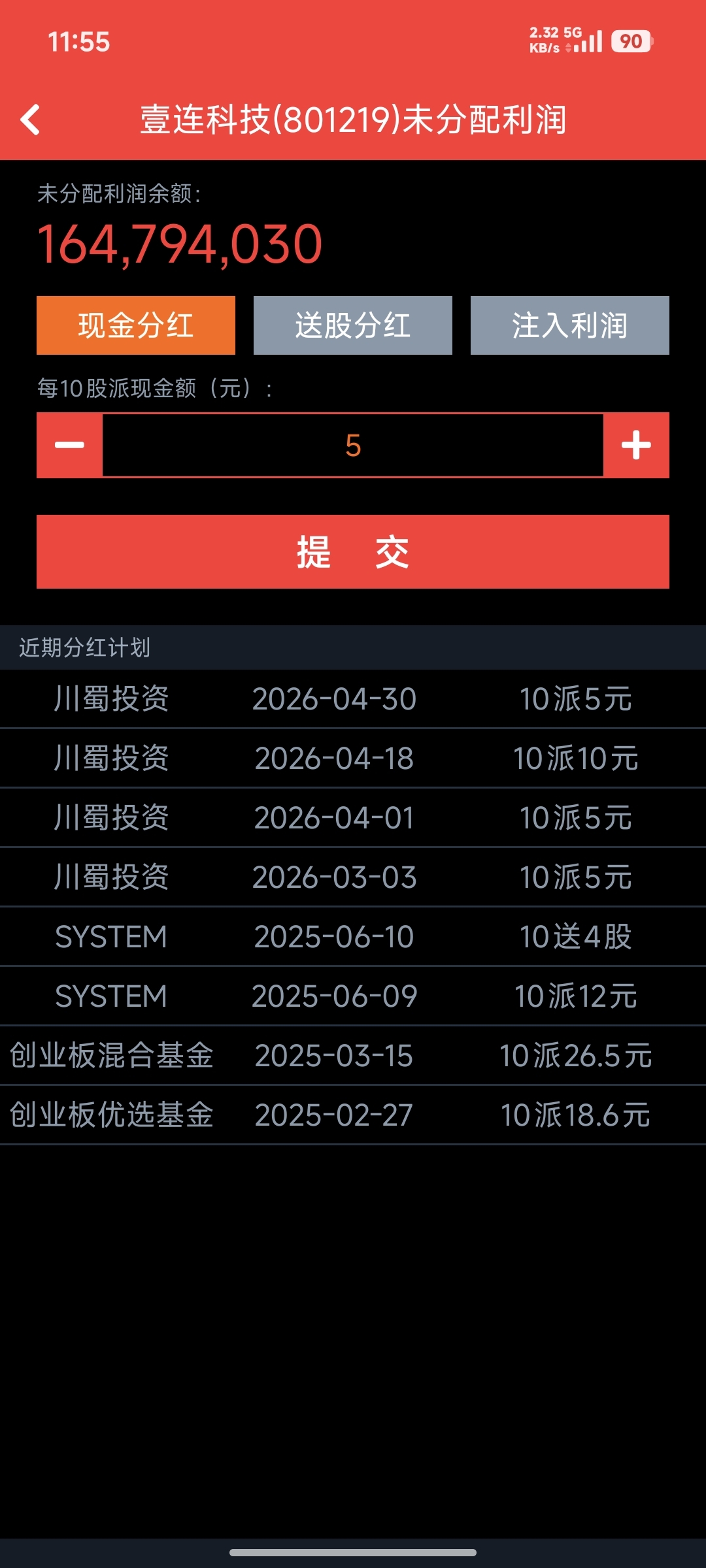The image size is (706, 1568).
Task: Decrease the cash amount per 10 shares
Action: [x=70, y=446]
